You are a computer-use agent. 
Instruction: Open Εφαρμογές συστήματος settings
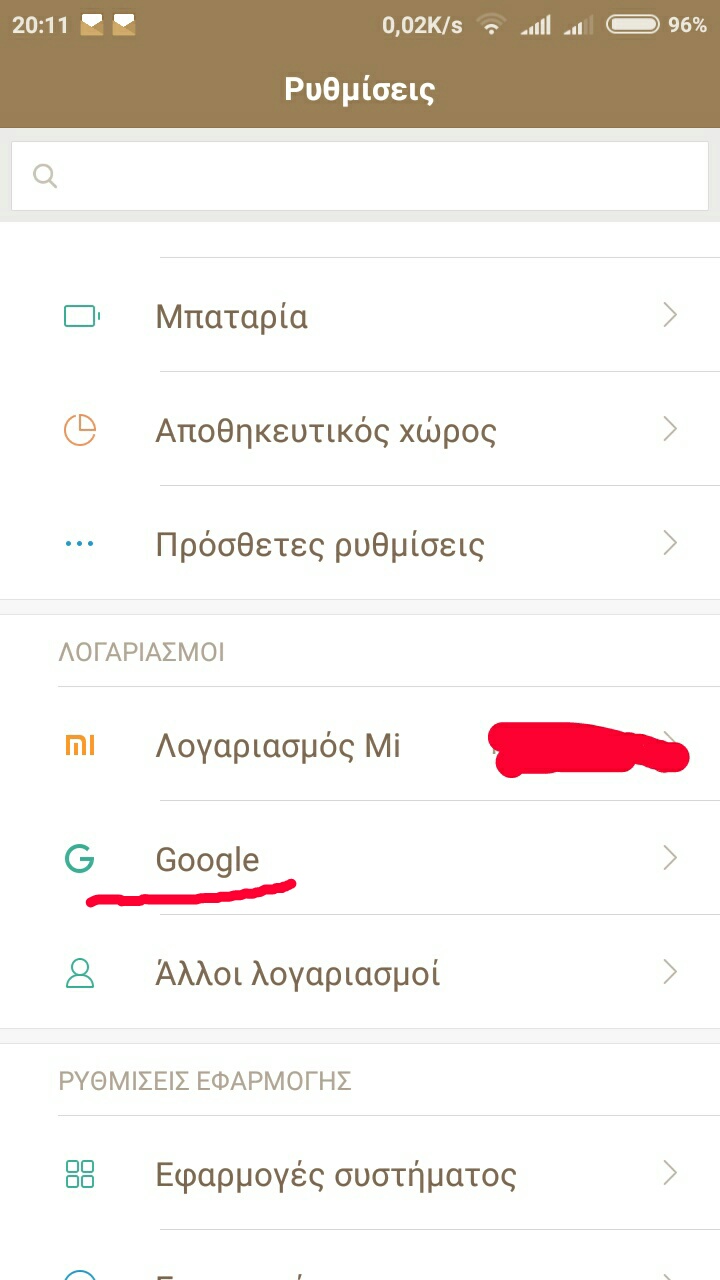[360, 1173]
